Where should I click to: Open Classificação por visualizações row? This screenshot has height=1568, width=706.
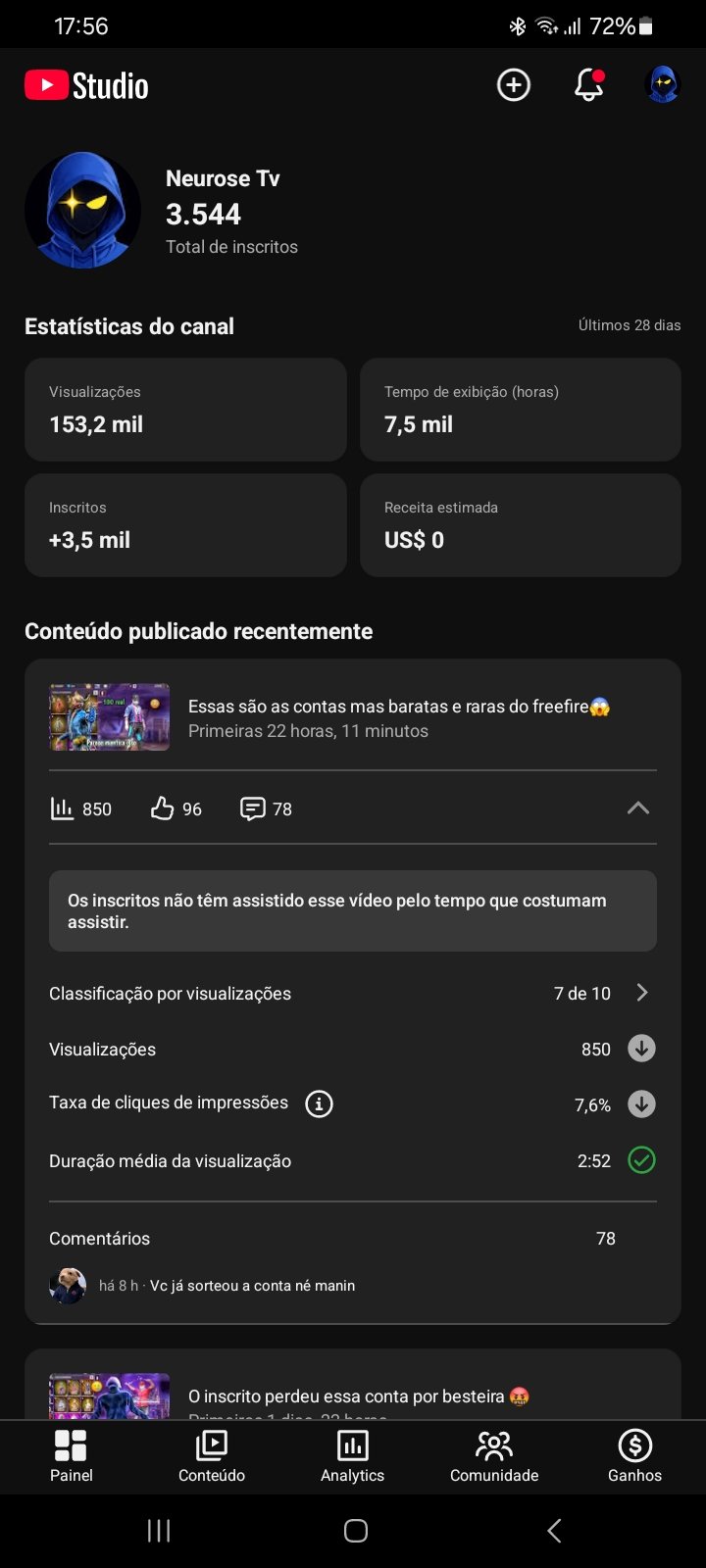coord(353,993)
